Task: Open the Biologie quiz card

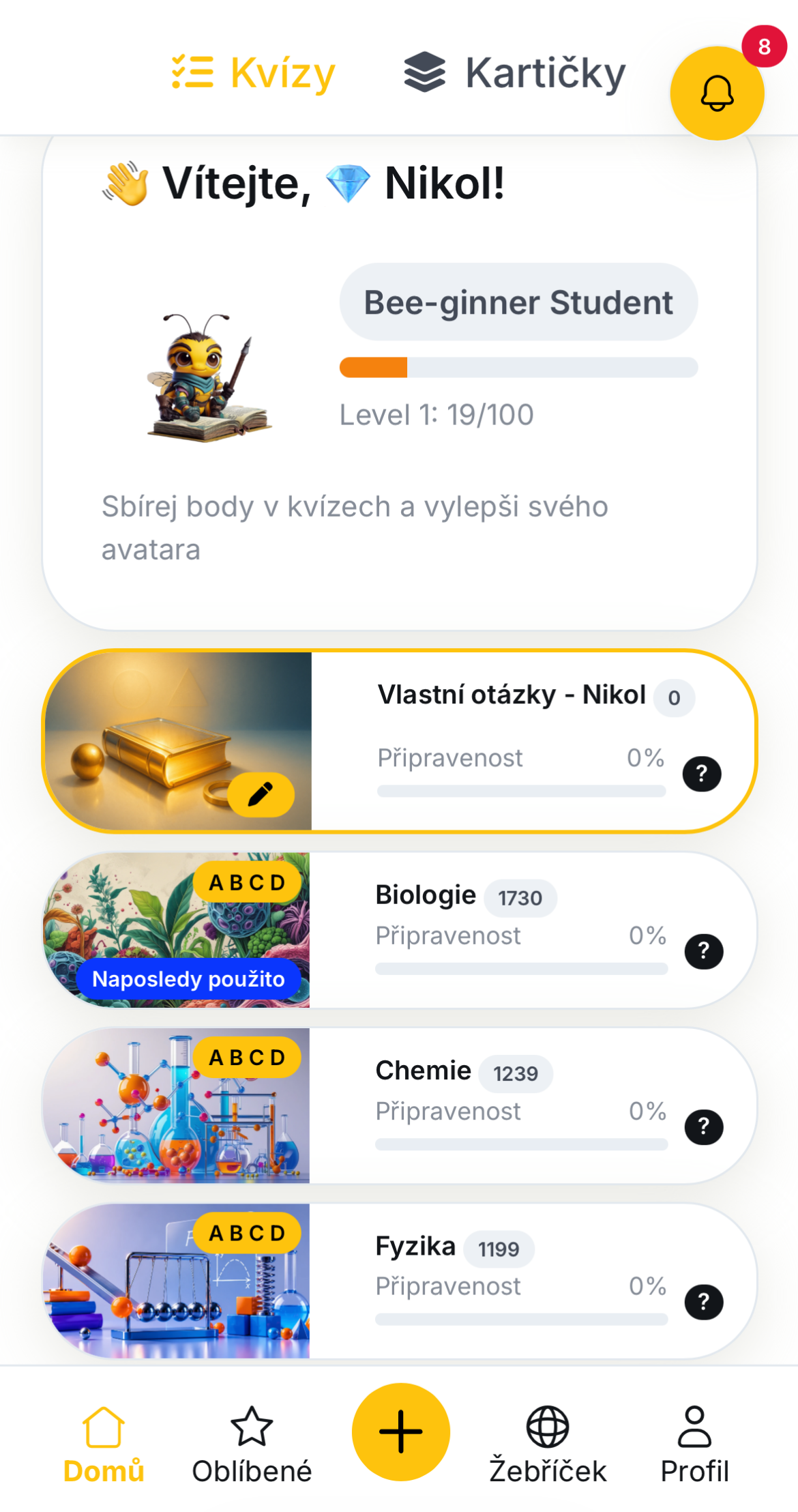Action: (x=400, y=930)
